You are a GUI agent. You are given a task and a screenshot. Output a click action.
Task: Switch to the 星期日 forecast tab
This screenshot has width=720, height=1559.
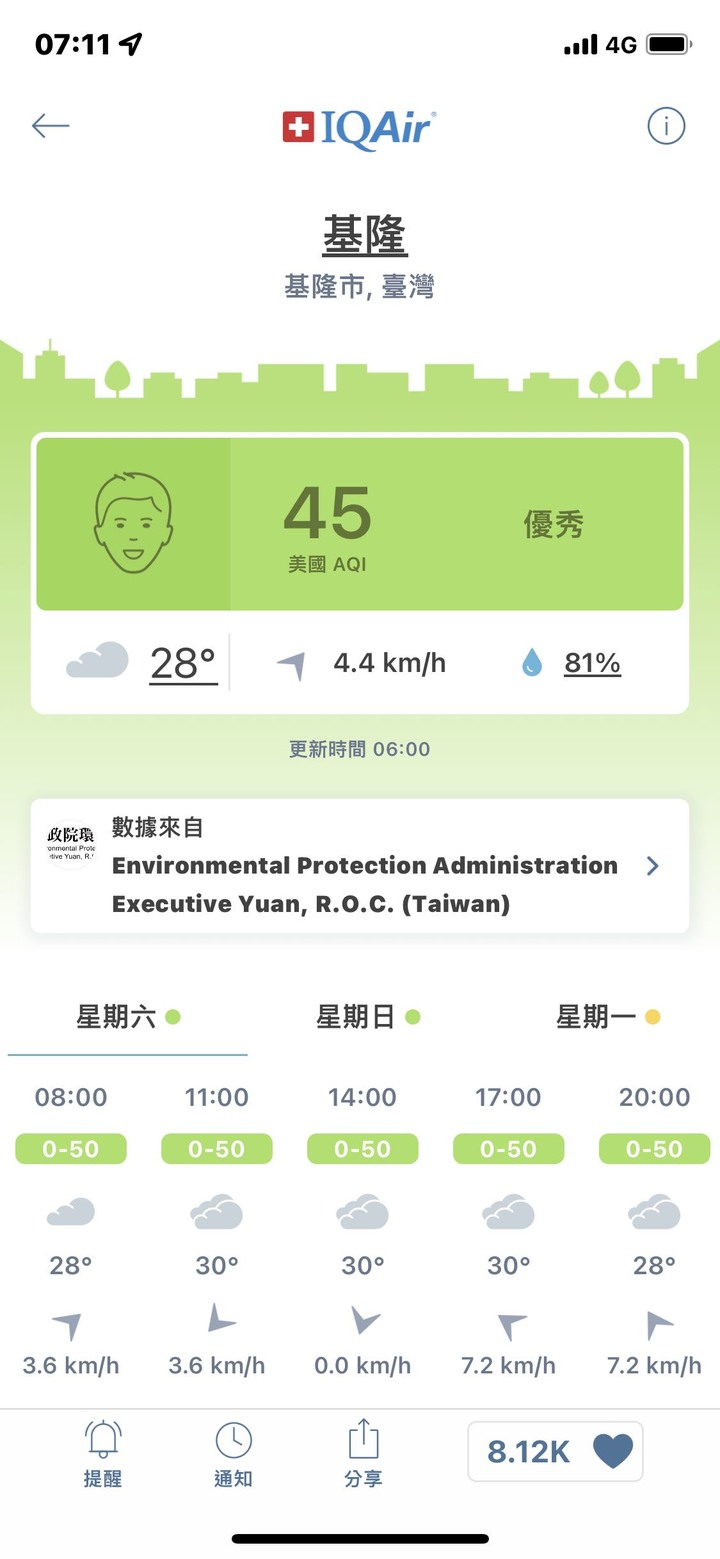point(367,1018)
